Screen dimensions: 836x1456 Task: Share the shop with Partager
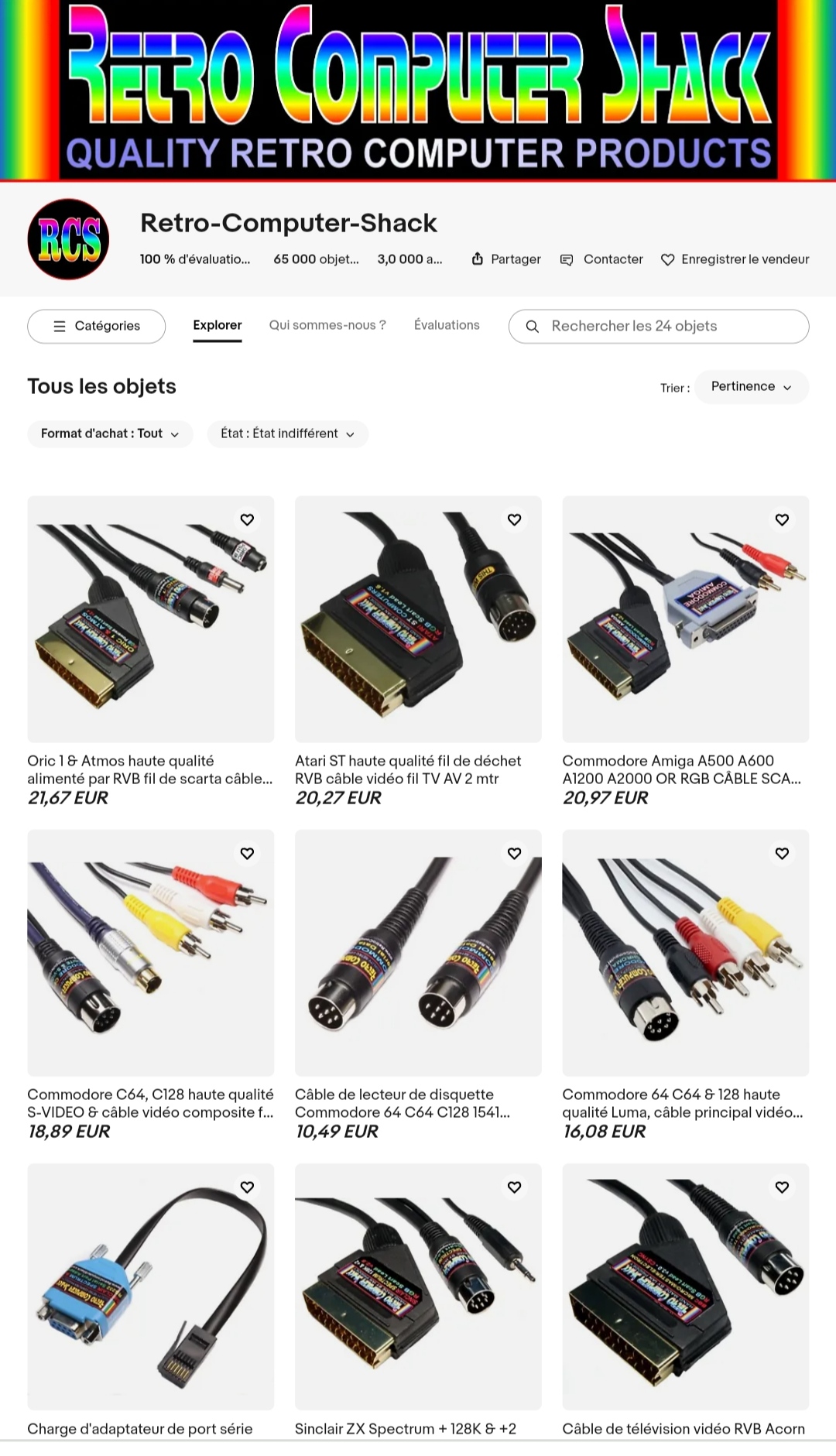(506, 259)
